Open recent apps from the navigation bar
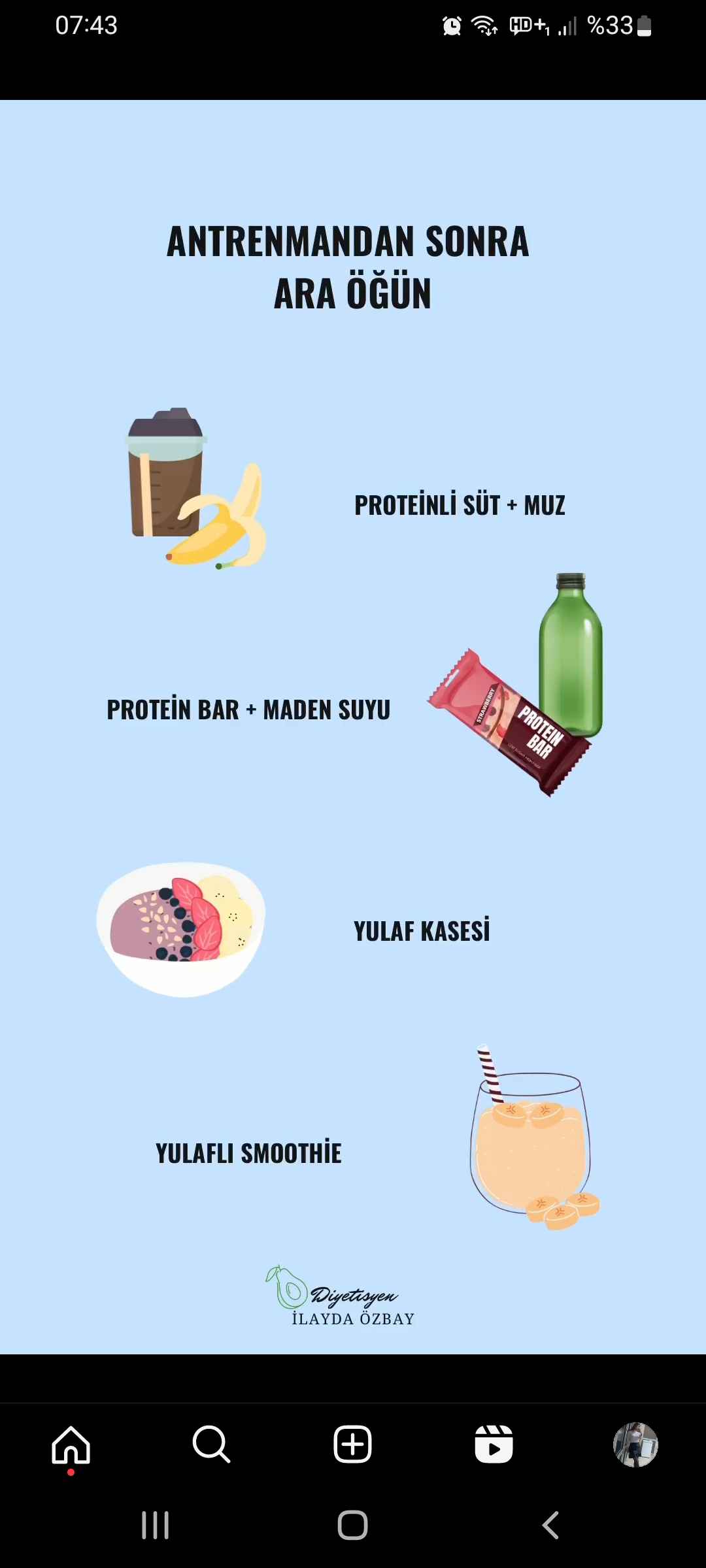Image resolution: width=706 pixels, height=1568 pixels. click(156, 1526)
